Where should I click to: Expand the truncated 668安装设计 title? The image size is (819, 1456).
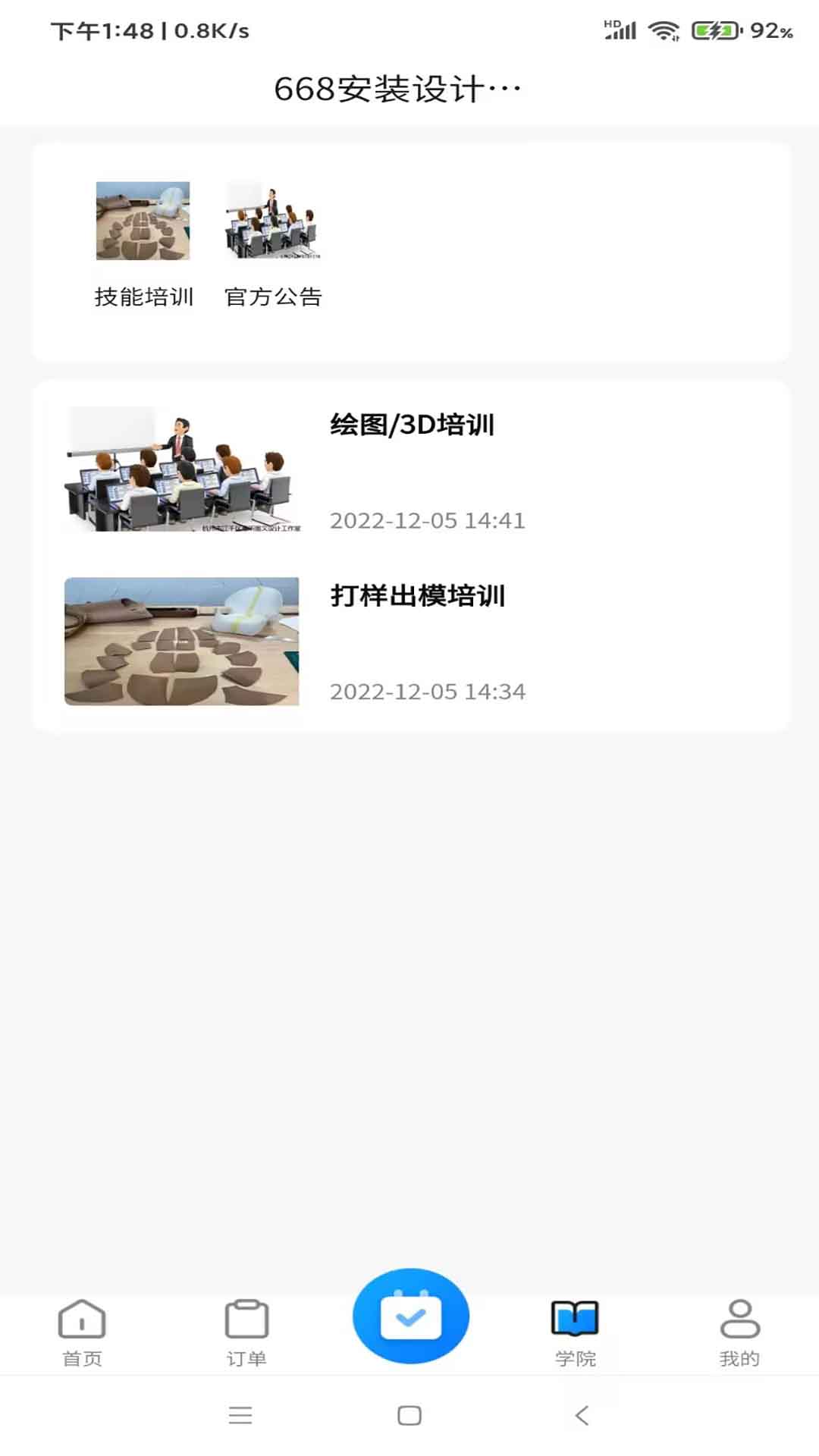(x=398, y=87)
